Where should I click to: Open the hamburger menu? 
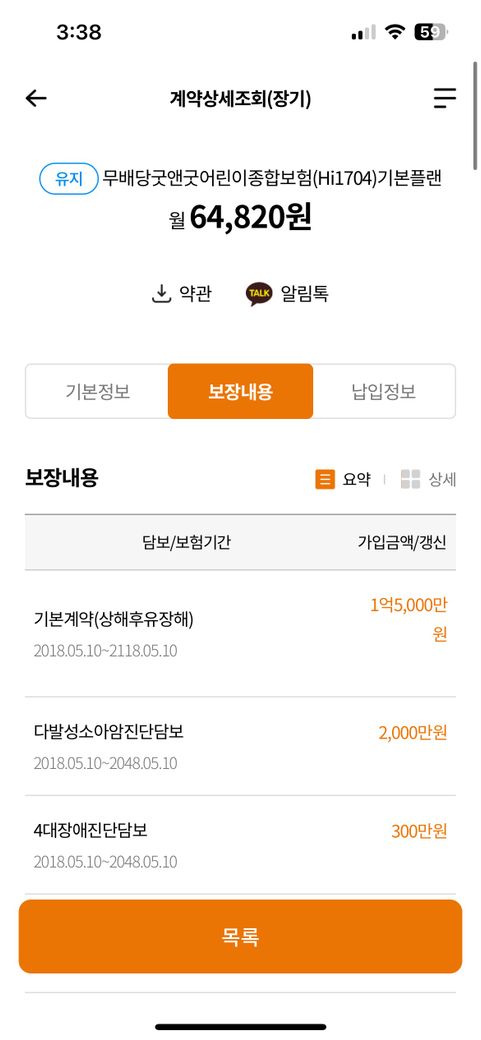pyautogui.click(x=445, y=98)
